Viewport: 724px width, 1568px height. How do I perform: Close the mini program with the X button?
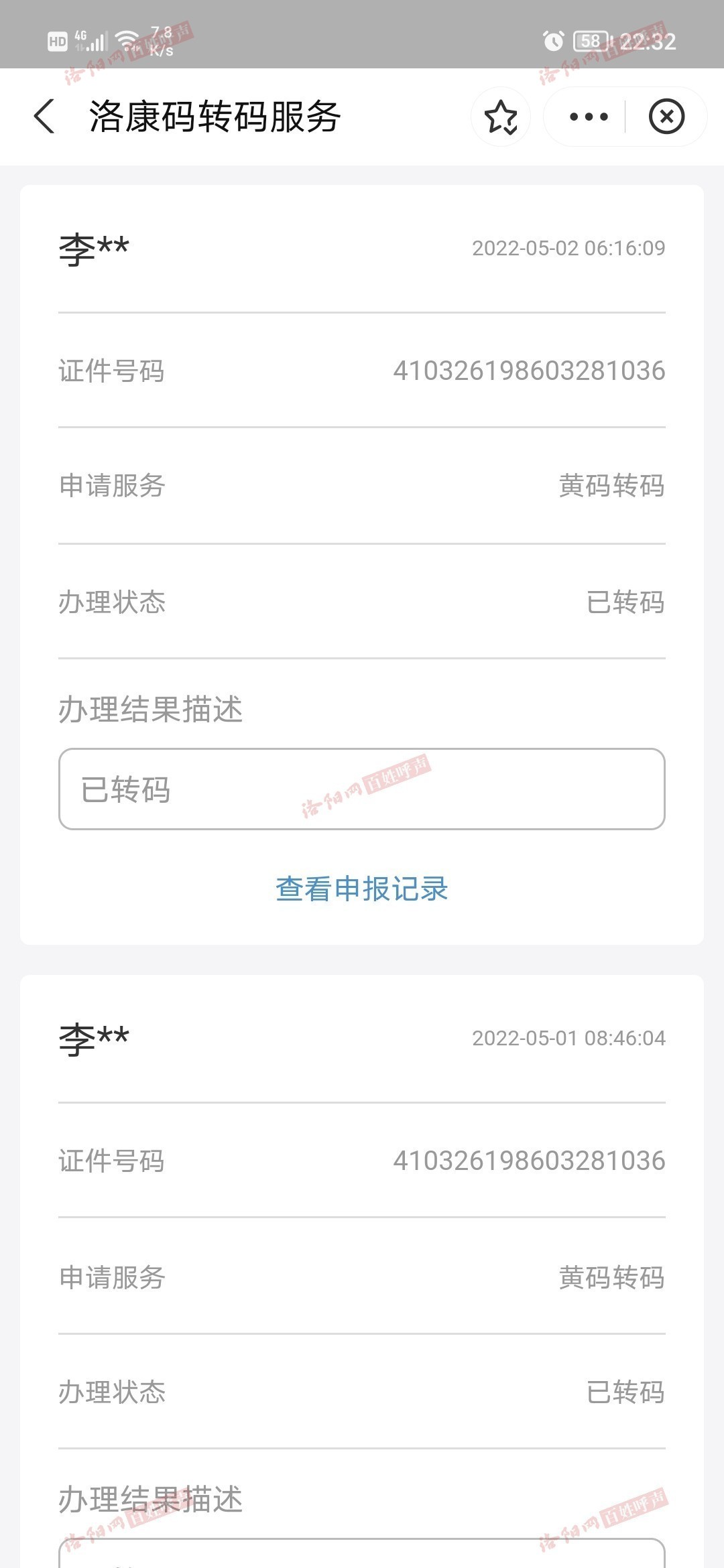pos(666,117)
